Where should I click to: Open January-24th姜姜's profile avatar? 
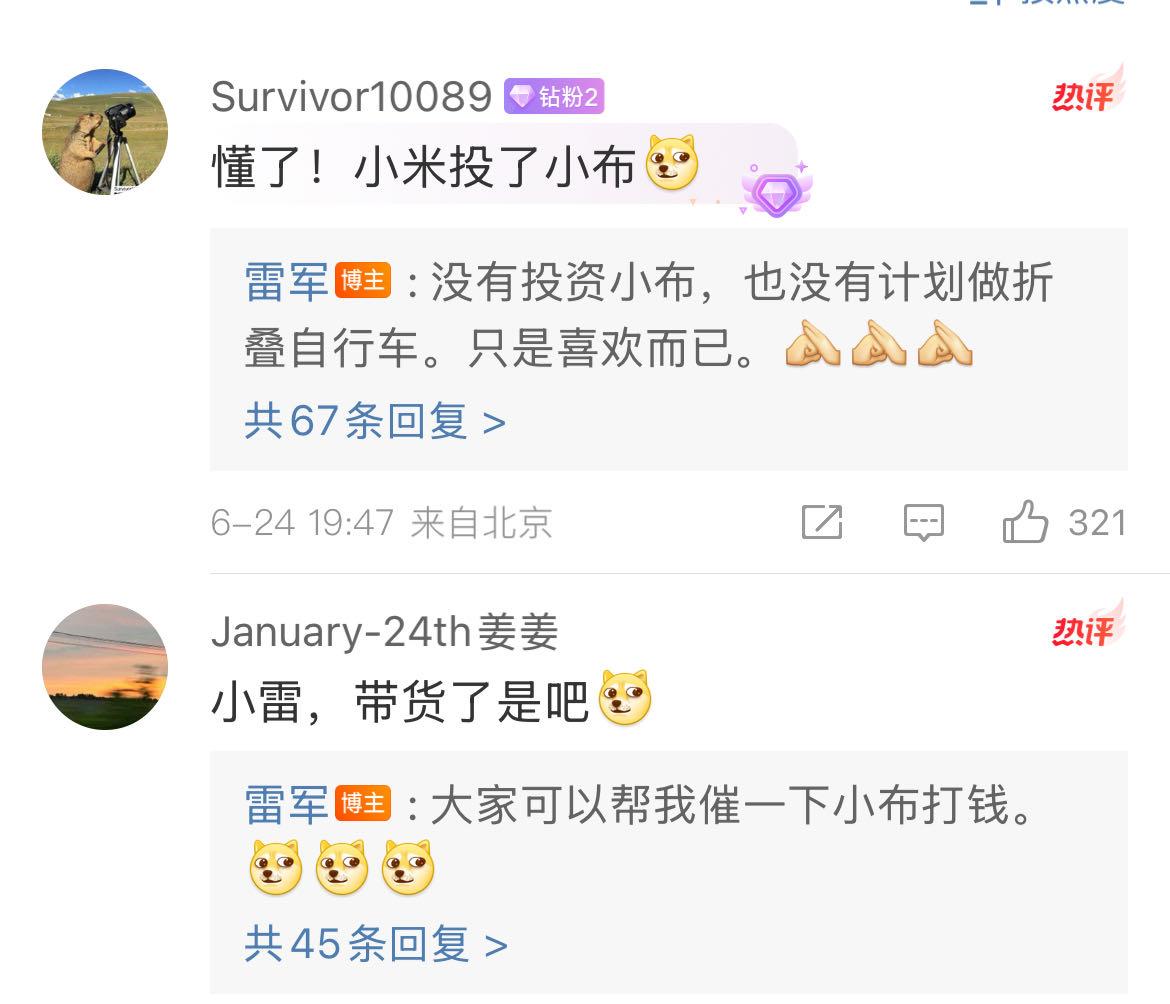pyautogui.click(x=104, y=666)
